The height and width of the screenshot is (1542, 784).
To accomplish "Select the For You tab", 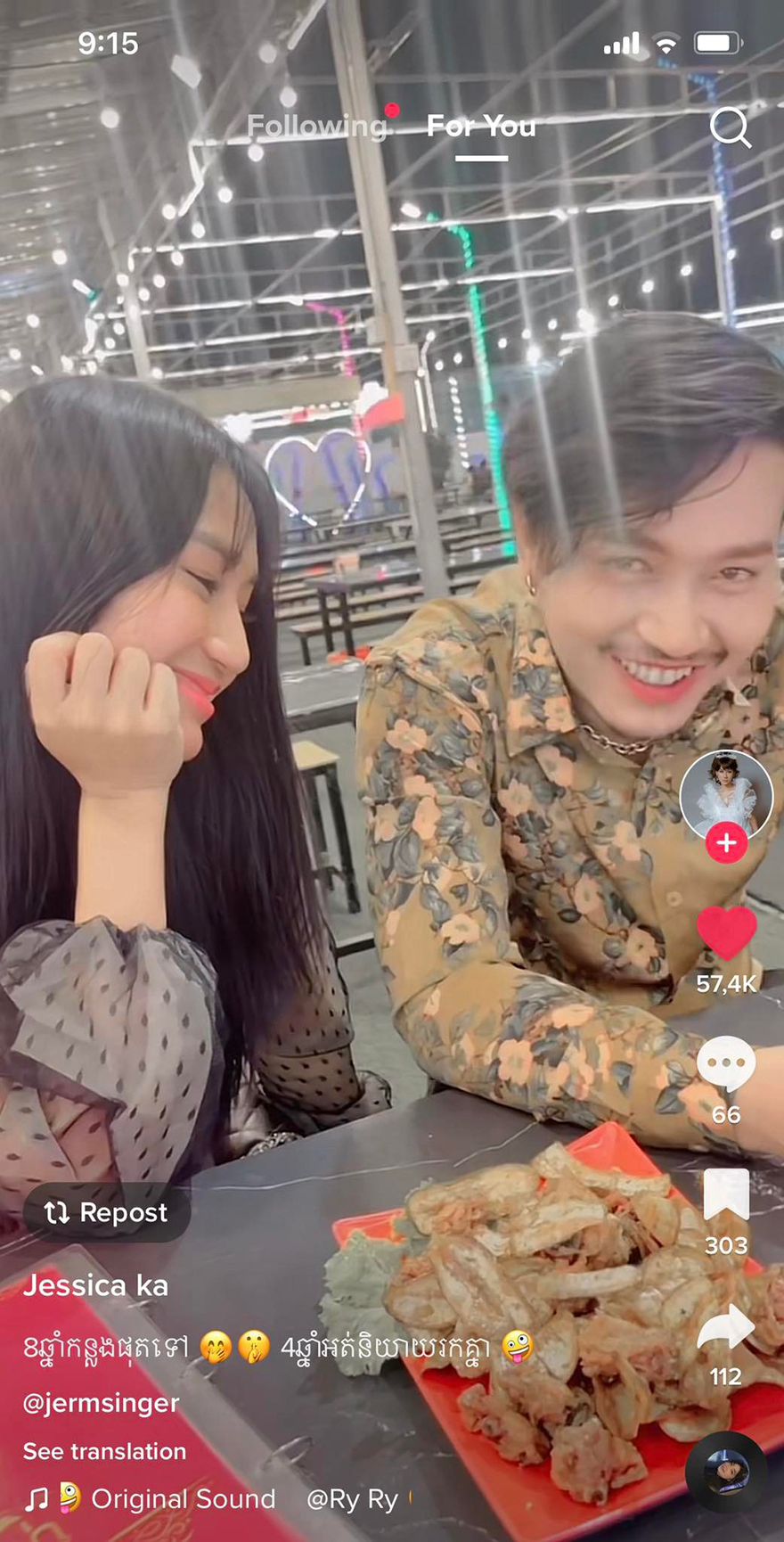I will [x=481, y=127].
